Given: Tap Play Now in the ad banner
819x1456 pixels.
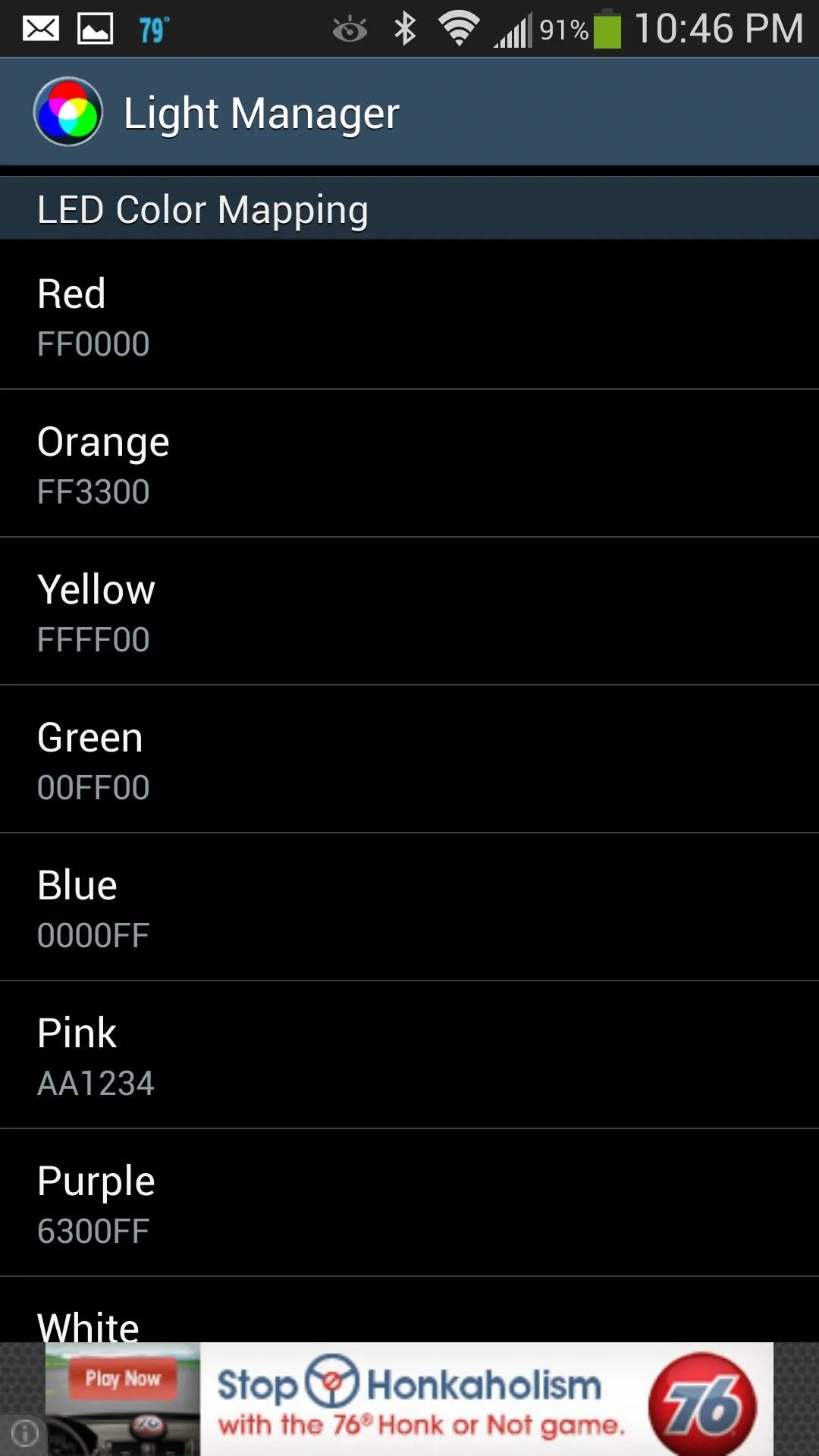Looking at the screenshot, I should tap(123, 1378).
